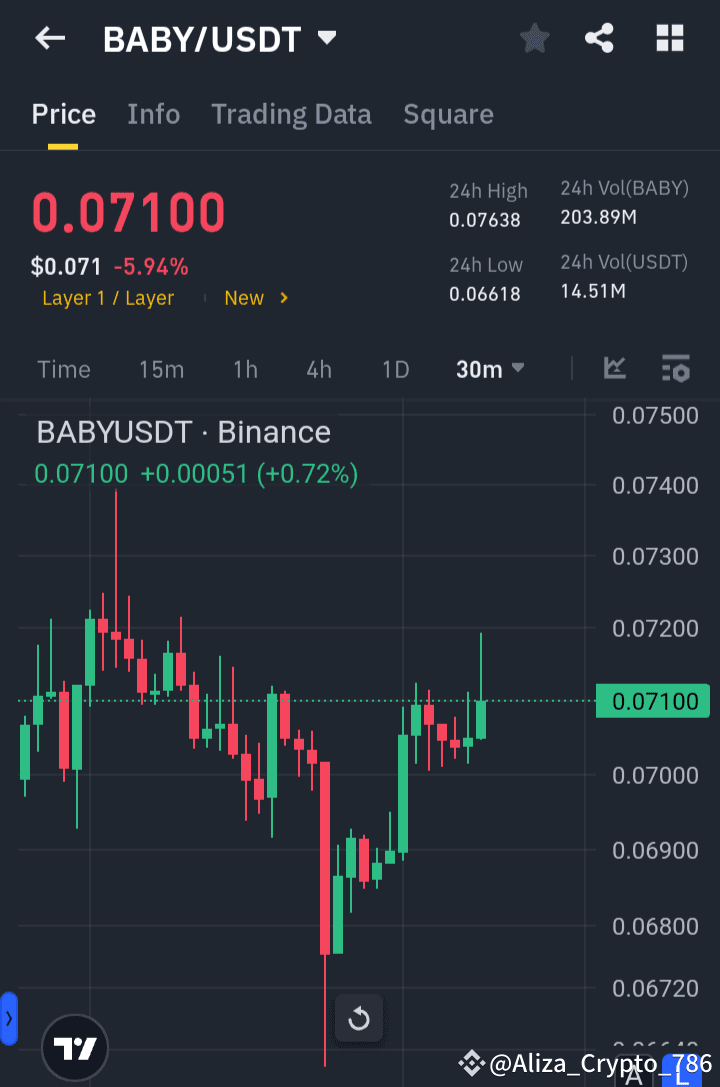Viewport: 720px width, 1087px height.
Task: Click the back arrow icon
Action: tap(49, 38)
